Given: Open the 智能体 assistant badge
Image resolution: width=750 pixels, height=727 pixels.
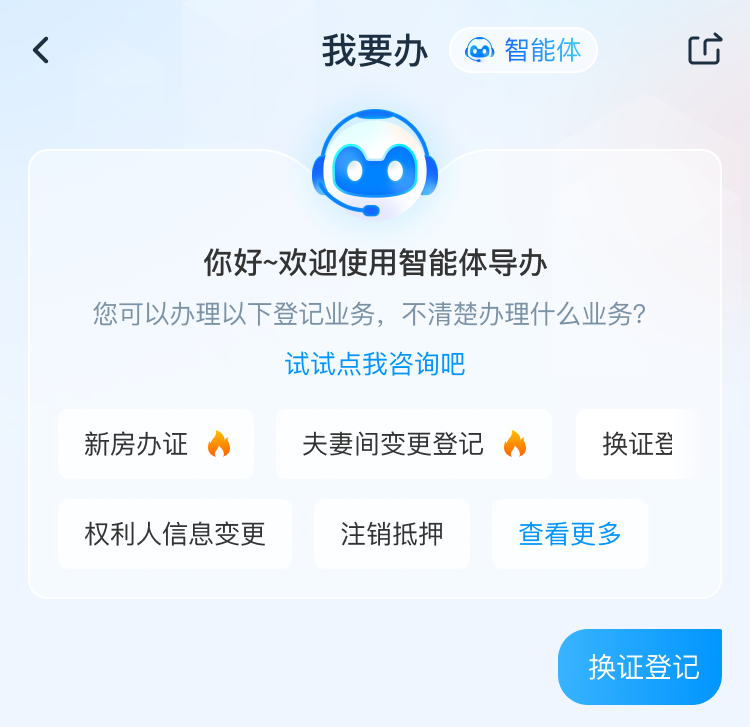Looking at the screenshot, I should coord(523,50).
